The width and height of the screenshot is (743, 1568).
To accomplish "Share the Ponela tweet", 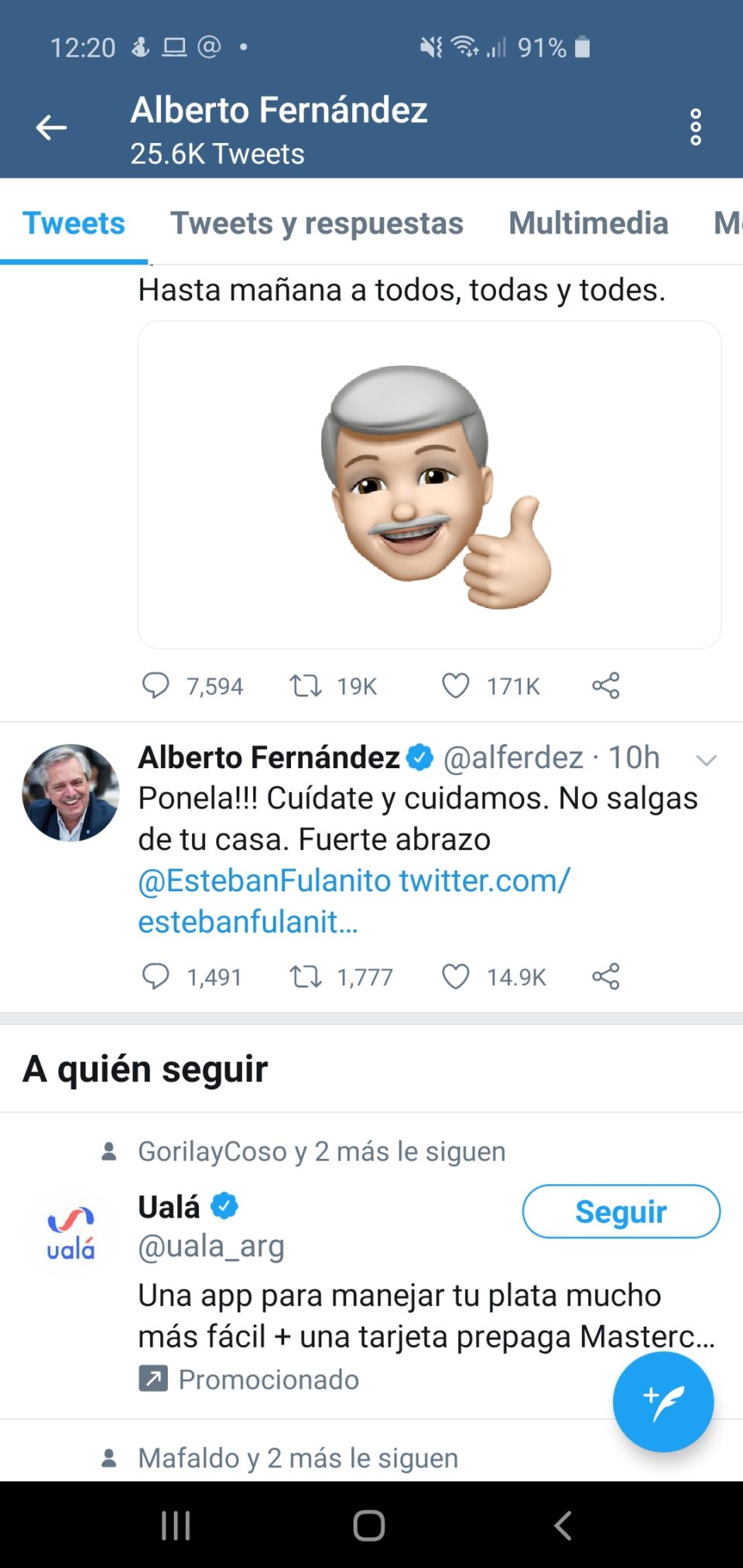I will [605, 976].
